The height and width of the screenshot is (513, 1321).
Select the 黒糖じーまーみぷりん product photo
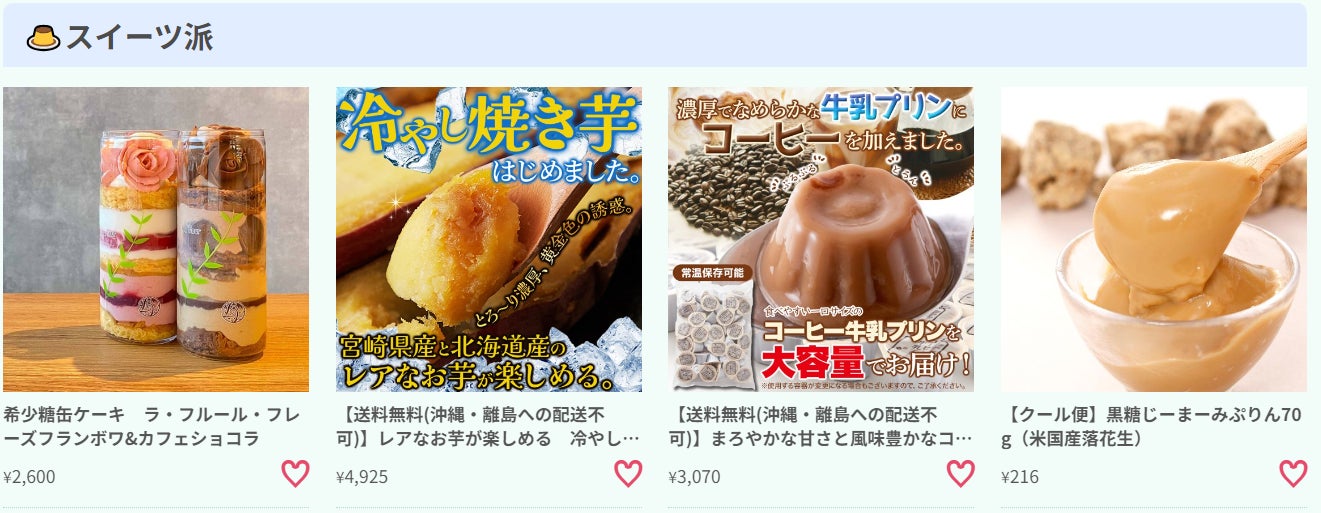[1154, 239]
